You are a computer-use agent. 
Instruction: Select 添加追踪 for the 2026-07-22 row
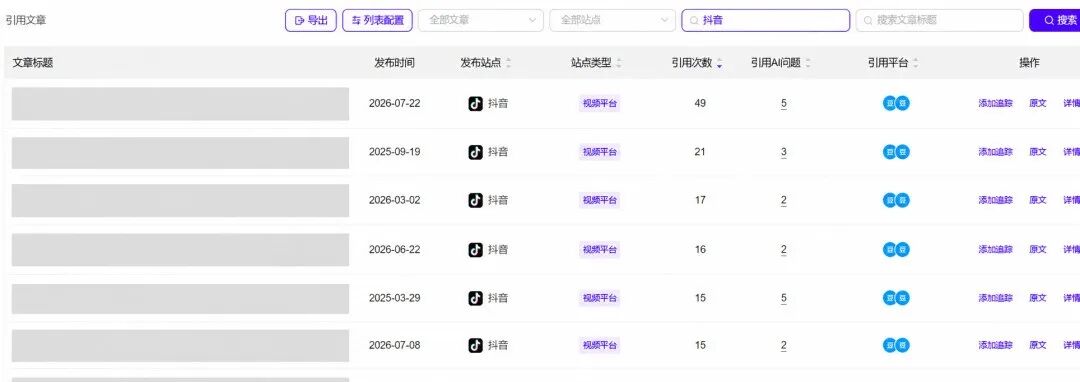995,103
